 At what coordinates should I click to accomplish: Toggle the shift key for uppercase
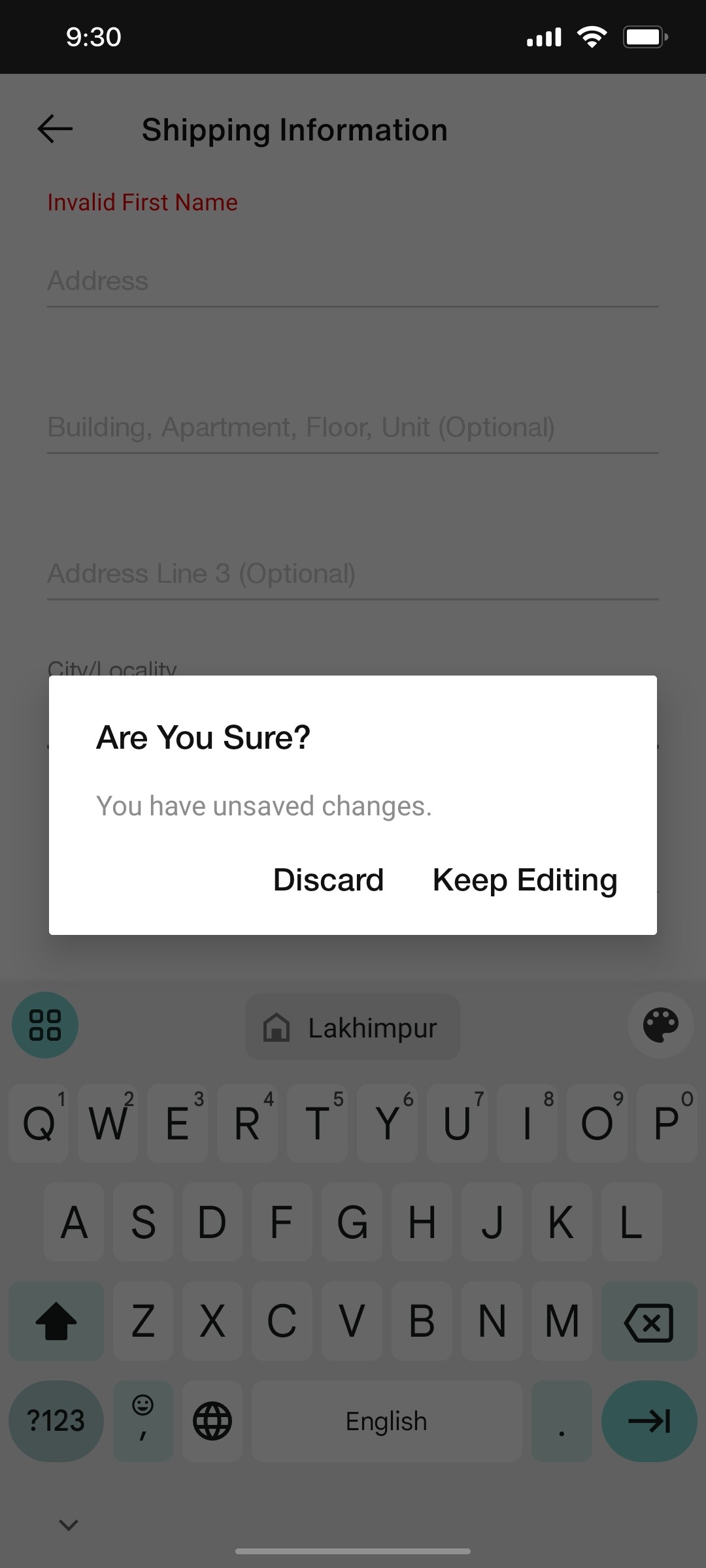pos(56,1321)
